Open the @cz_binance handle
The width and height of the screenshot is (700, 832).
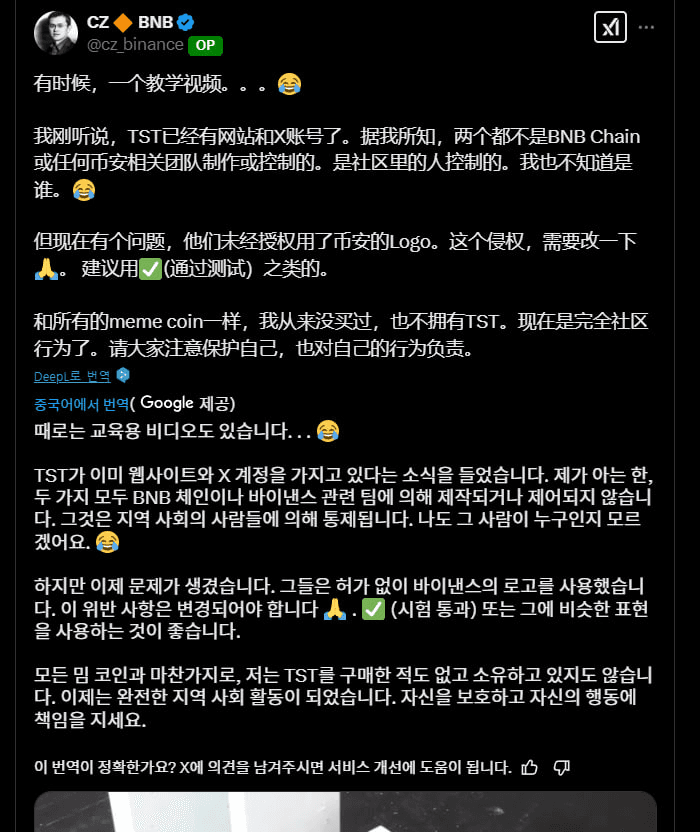click(135, 44)
